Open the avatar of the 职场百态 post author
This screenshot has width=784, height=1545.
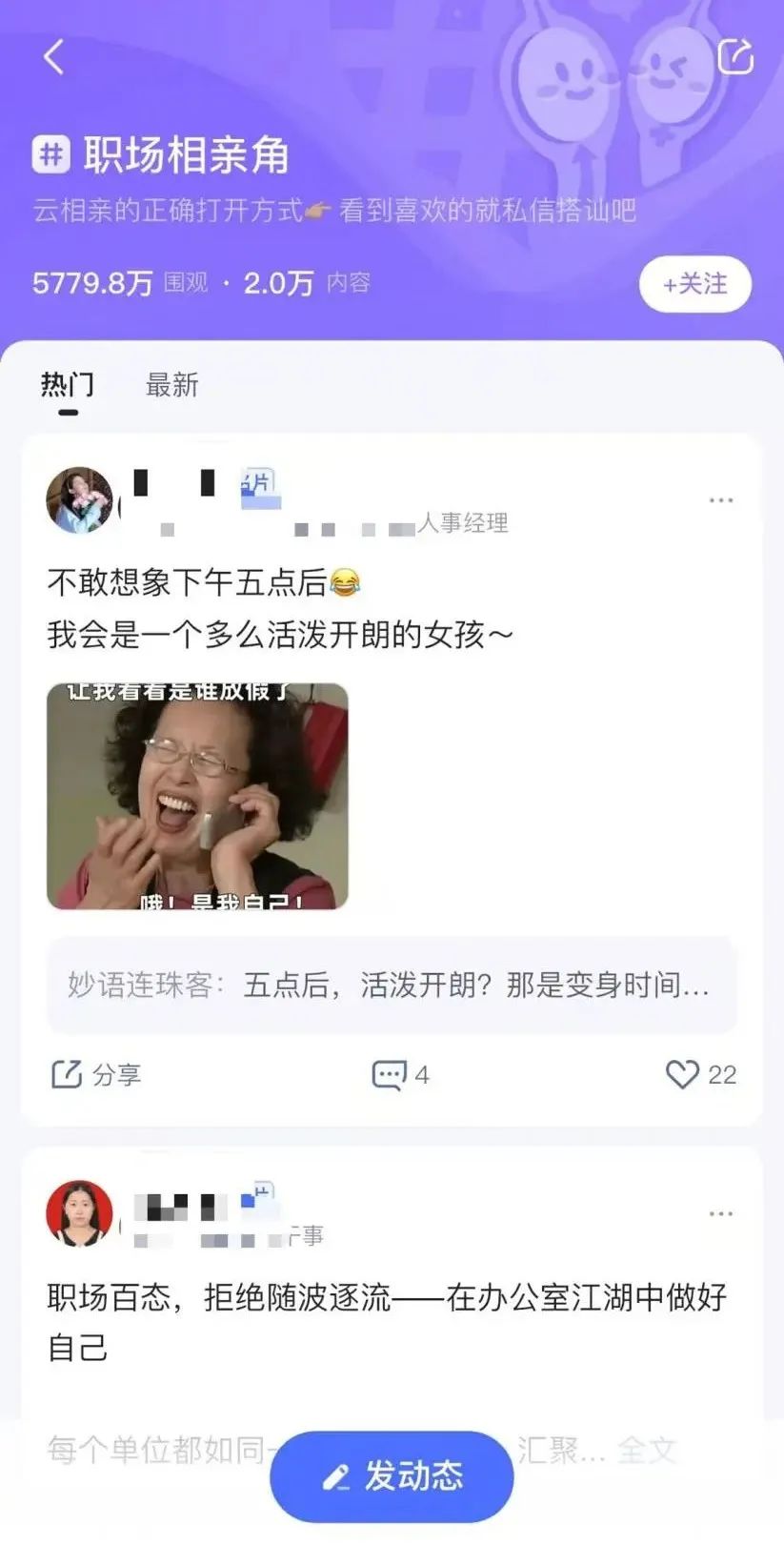click(x=80, y=1213)
